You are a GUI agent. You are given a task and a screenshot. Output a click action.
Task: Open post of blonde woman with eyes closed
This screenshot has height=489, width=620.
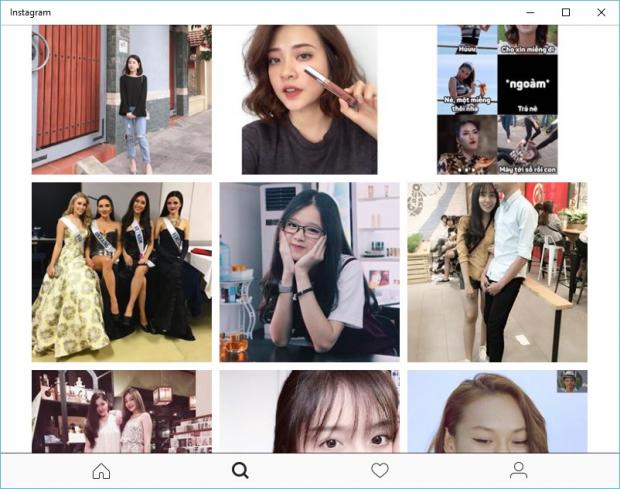tap(497, 410)
